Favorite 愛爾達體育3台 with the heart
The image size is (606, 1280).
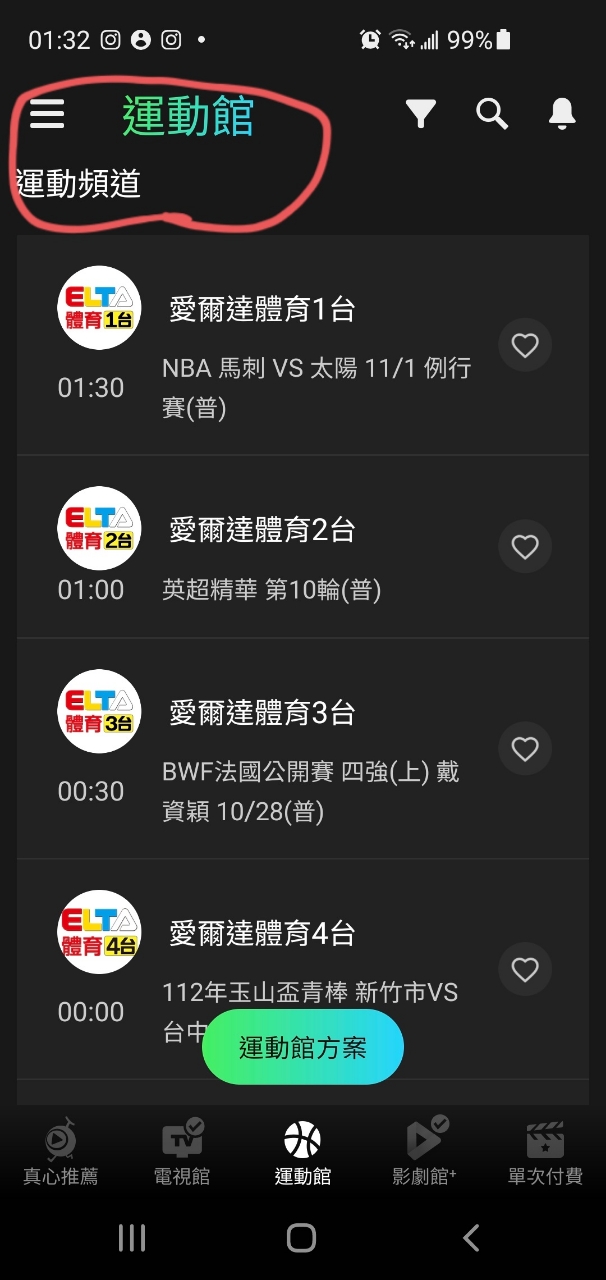click(x=525, y=749)
